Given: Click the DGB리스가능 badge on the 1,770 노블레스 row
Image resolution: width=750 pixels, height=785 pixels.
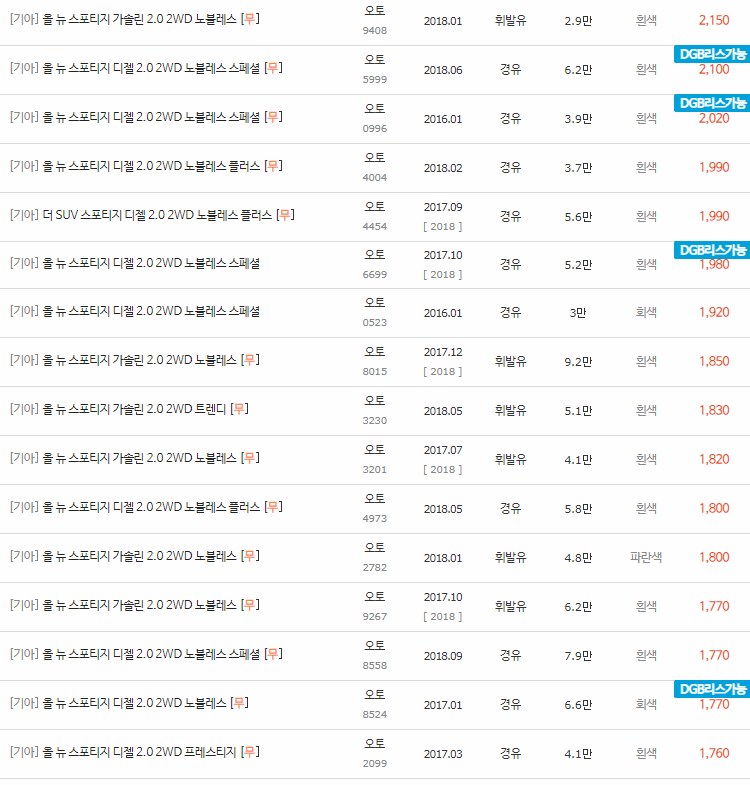Looking at the screenshot, I should point(711,688).
